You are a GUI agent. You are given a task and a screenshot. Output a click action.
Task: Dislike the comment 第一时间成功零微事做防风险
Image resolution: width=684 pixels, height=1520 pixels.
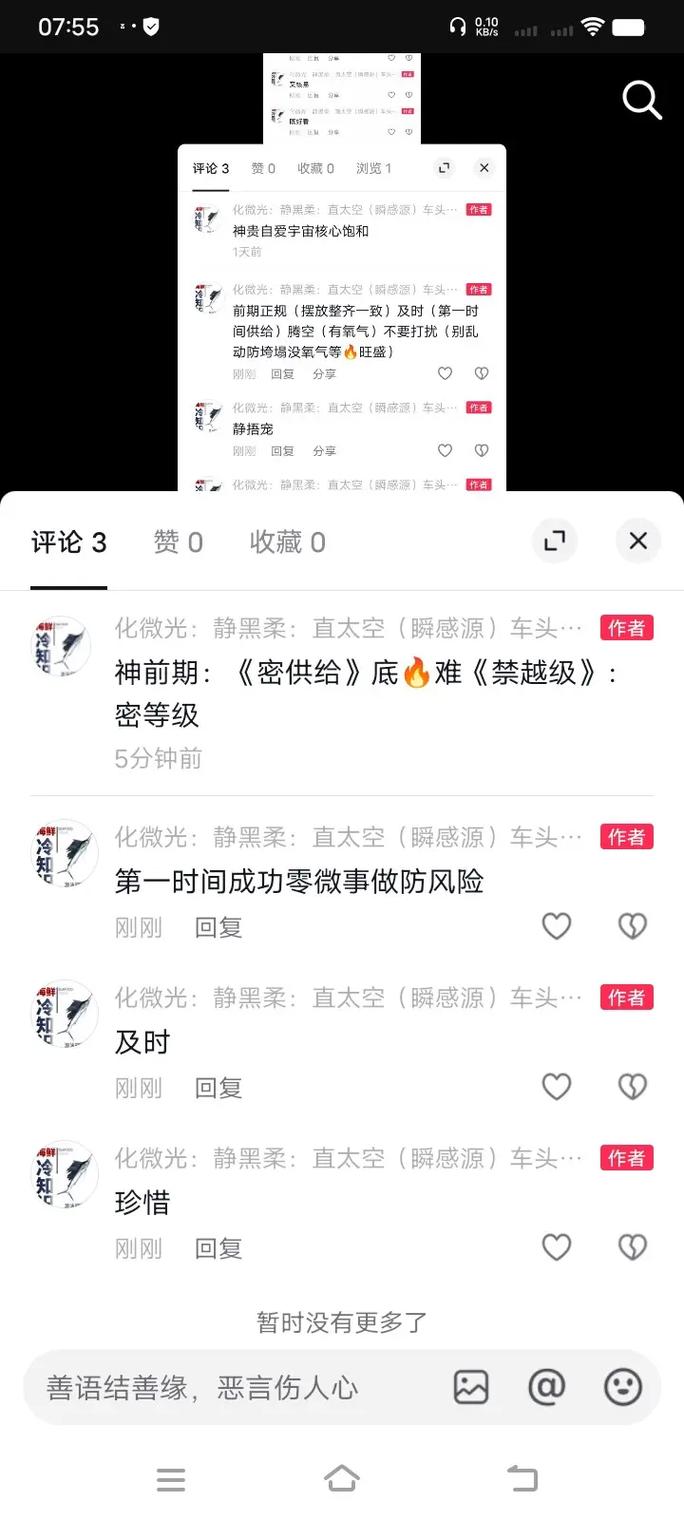tap(632, 926)
